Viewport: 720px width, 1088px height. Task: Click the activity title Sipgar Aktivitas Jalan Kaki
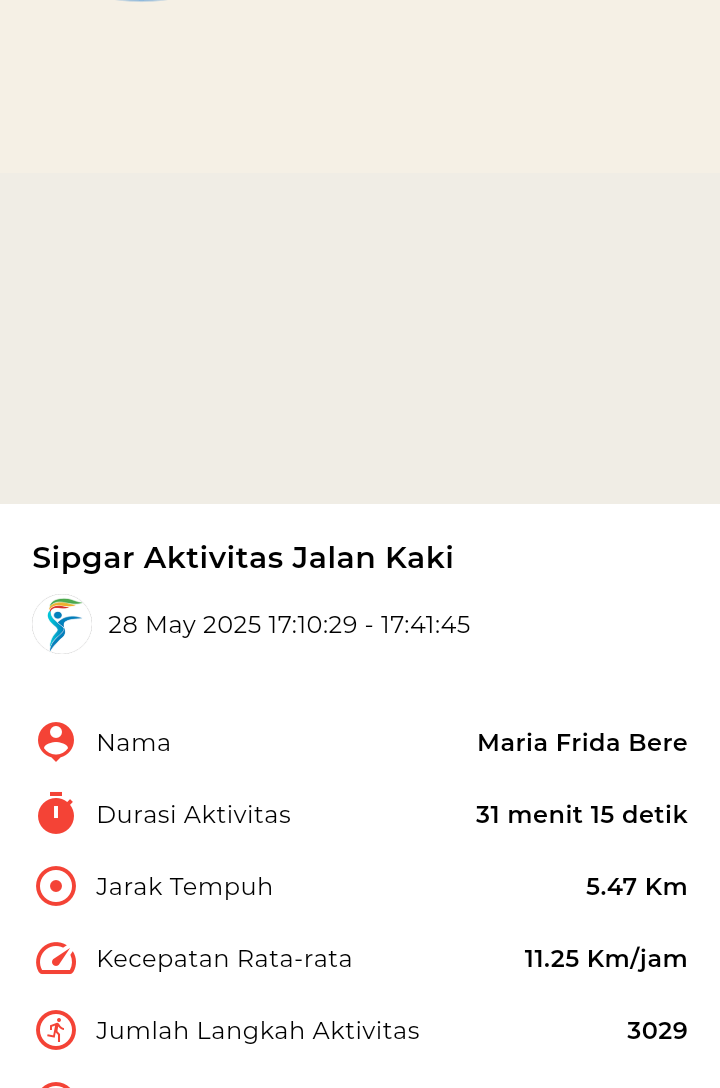243,557
